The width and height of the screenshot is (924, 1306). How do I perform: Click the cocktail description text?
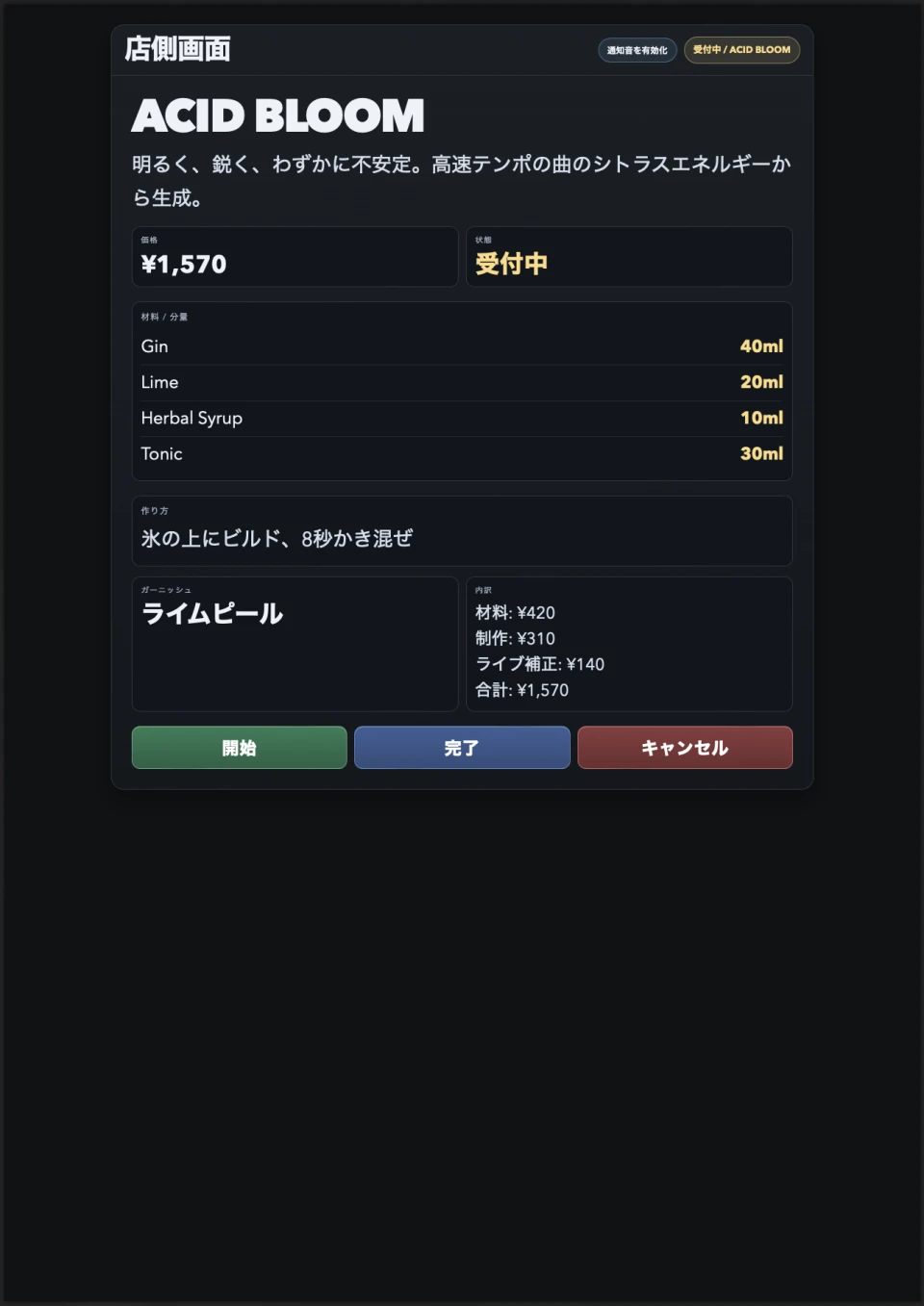[462, 181]
